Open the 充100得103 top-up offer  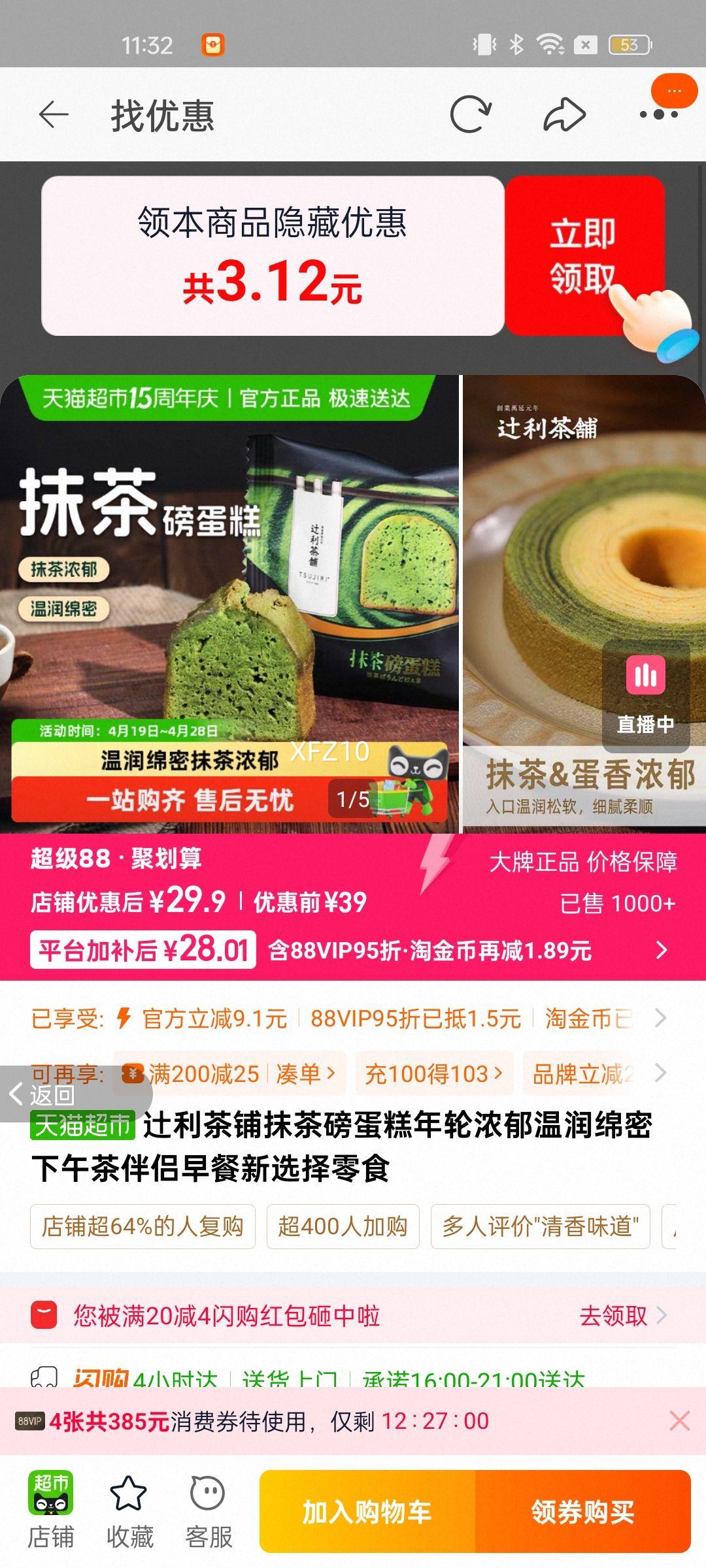[x=434, y=1073]
